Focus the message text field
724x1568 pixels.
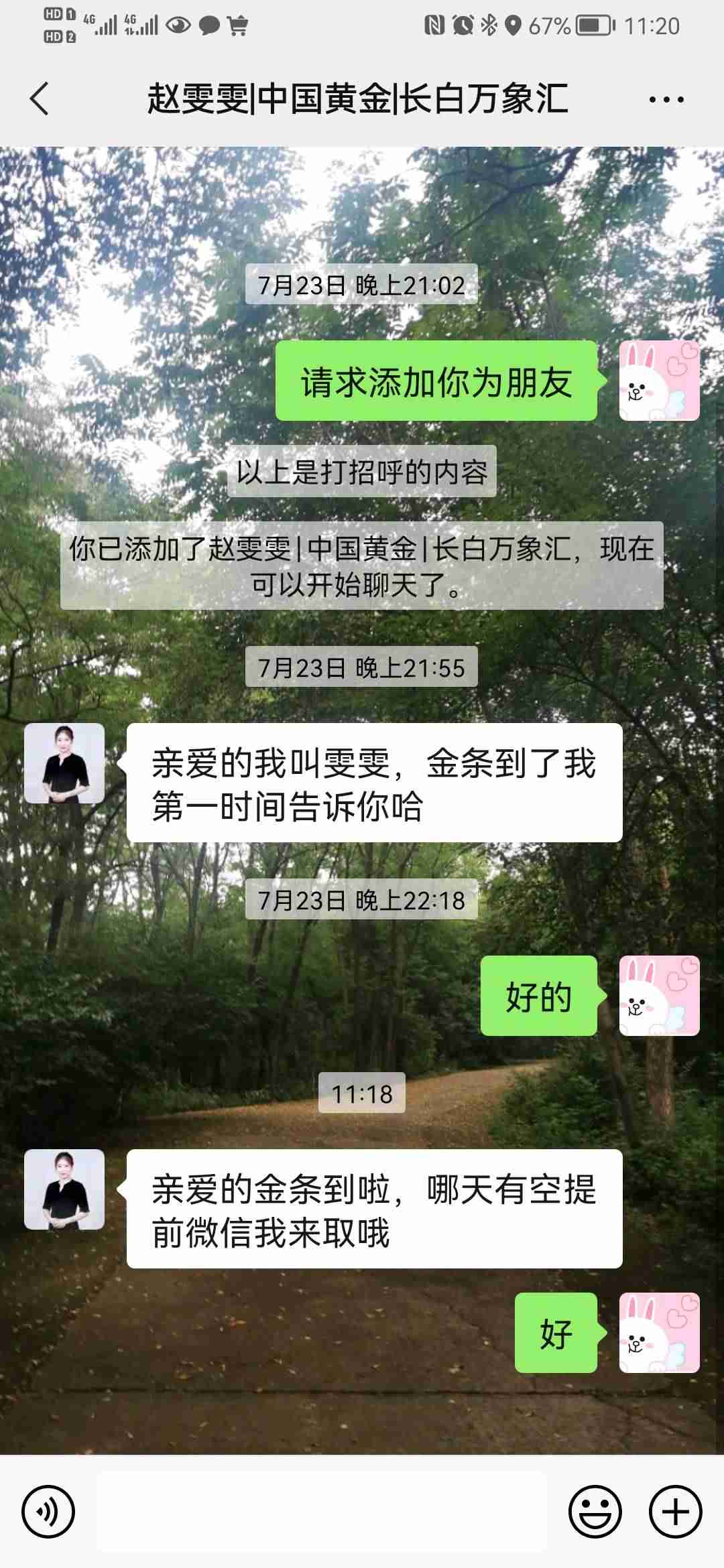[322, 1511]
